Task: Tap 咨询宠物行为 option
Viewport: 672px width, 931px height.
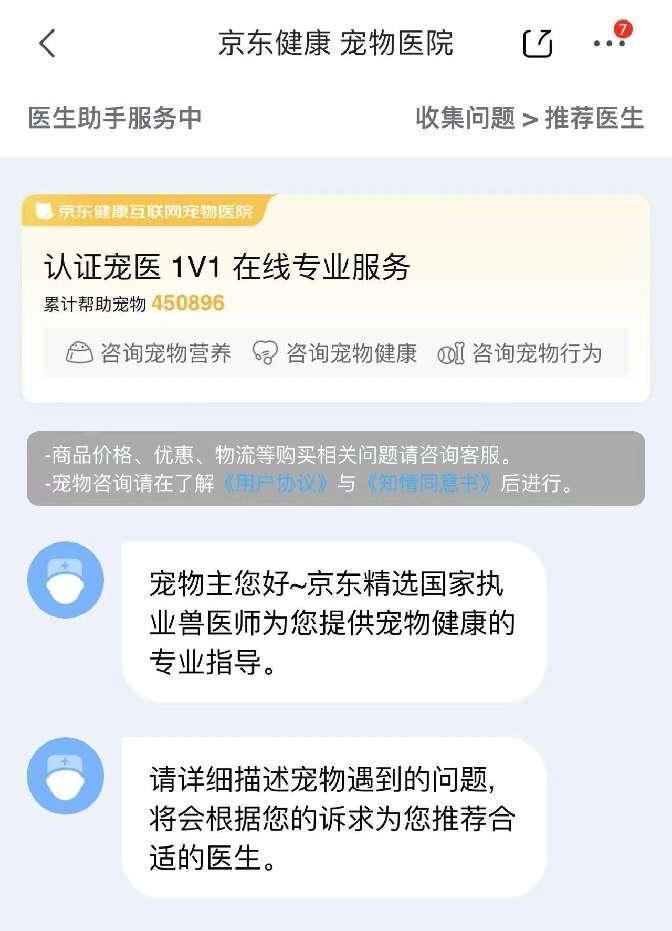Action: click(x=520, y=353)
